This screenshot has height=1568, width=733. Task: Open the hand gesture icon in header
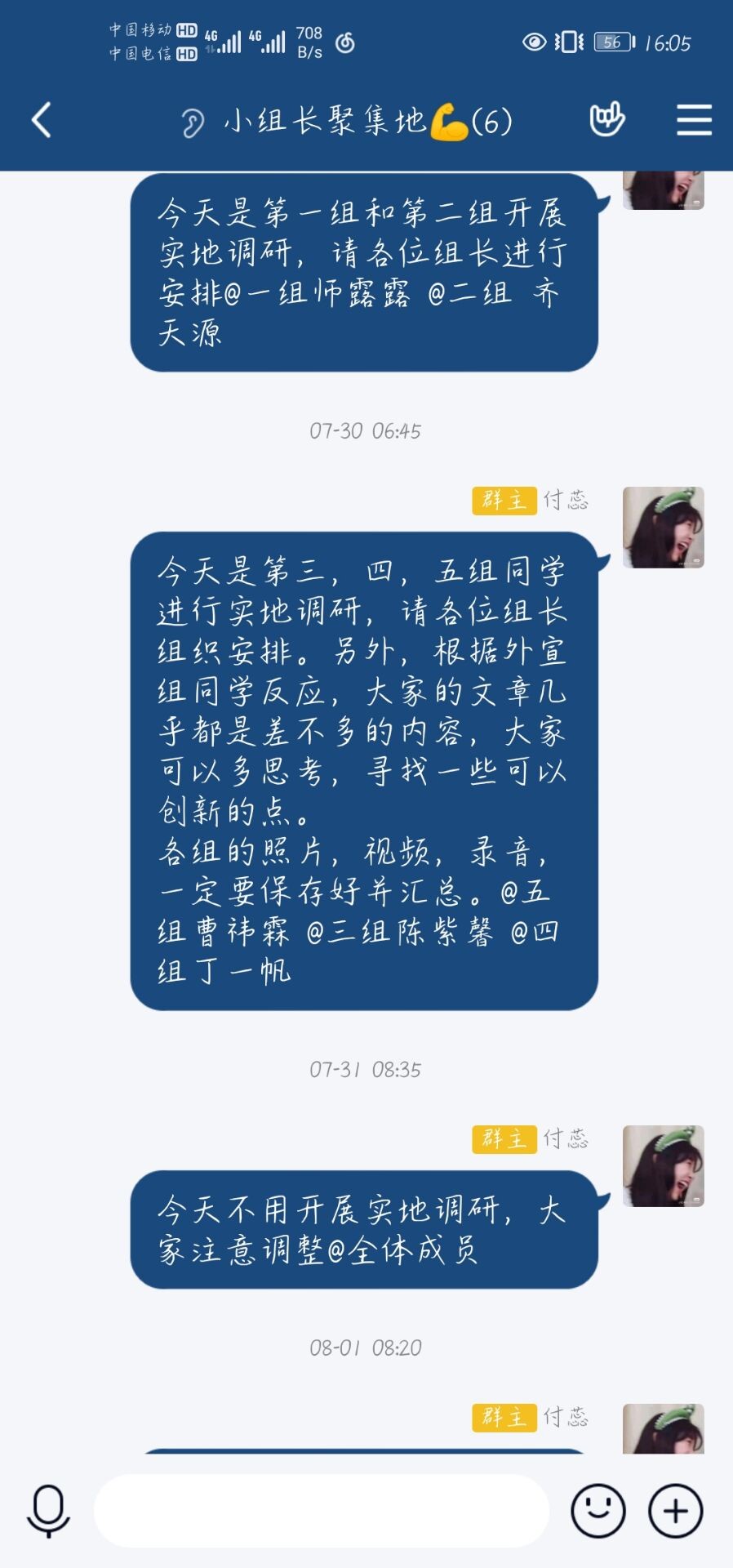[x=606, y=121]
